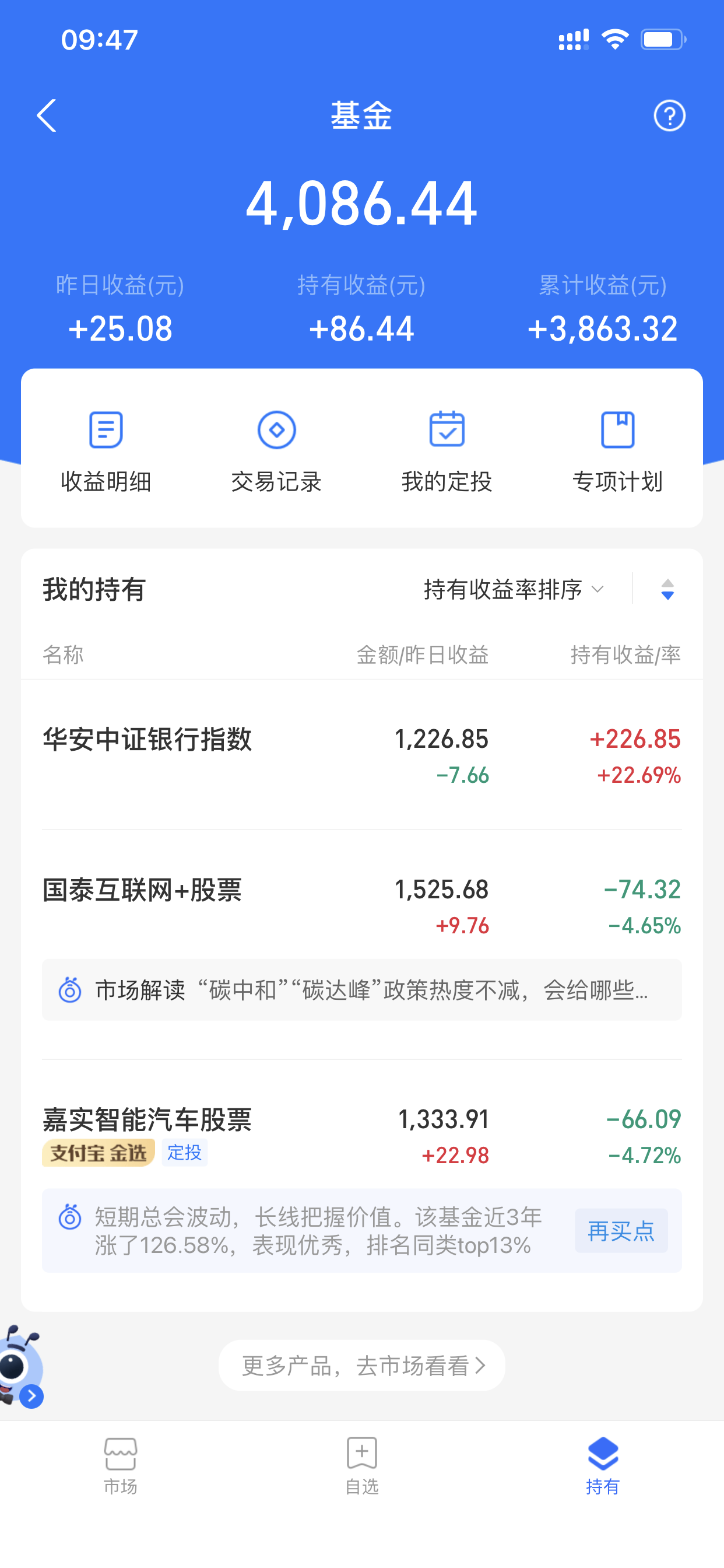Open the help question mark icon

tap(669, 116)
